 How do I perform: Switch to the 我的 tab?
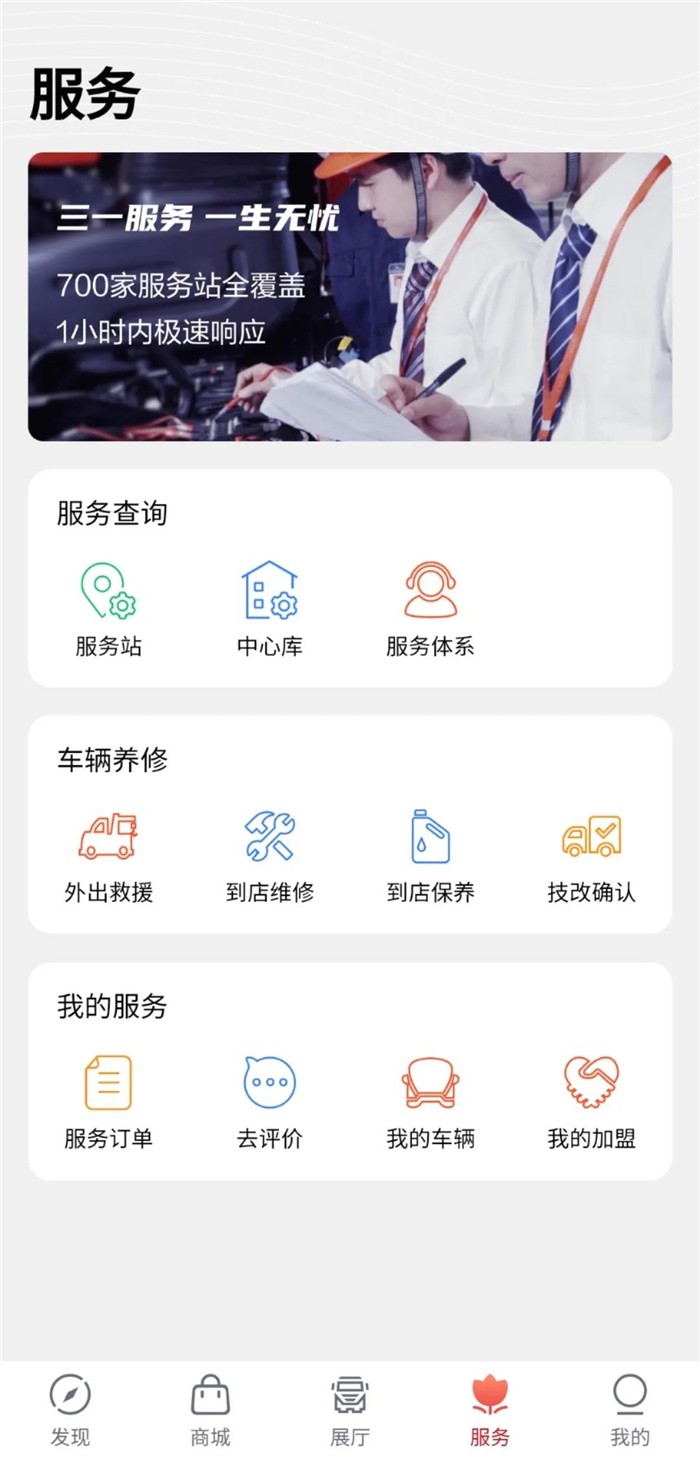click(x=630, y=1411)
